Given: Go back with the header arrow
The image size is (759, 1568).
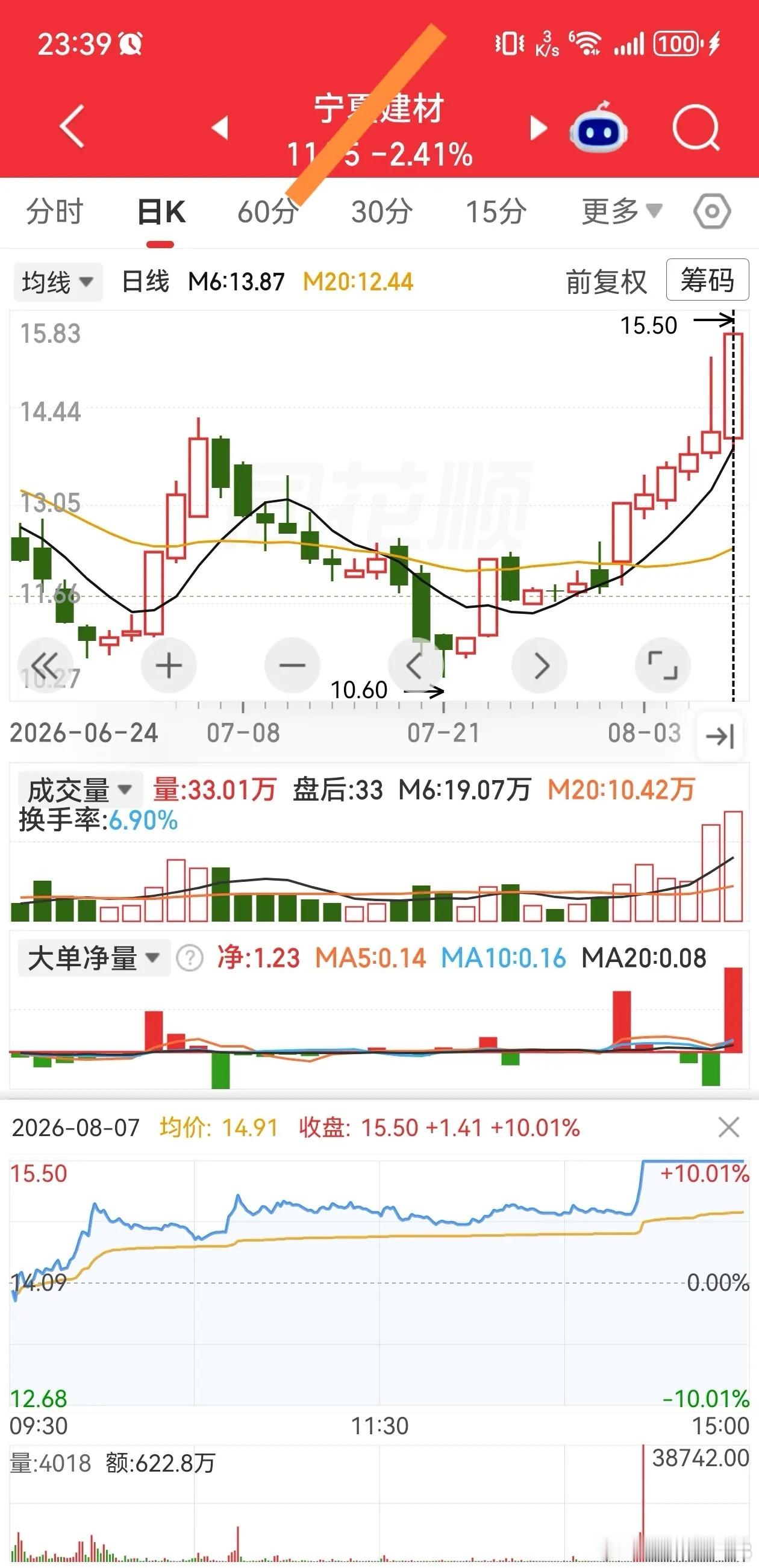Looking at the screenshot, I should pyautogui.click(x=72, y=127).
